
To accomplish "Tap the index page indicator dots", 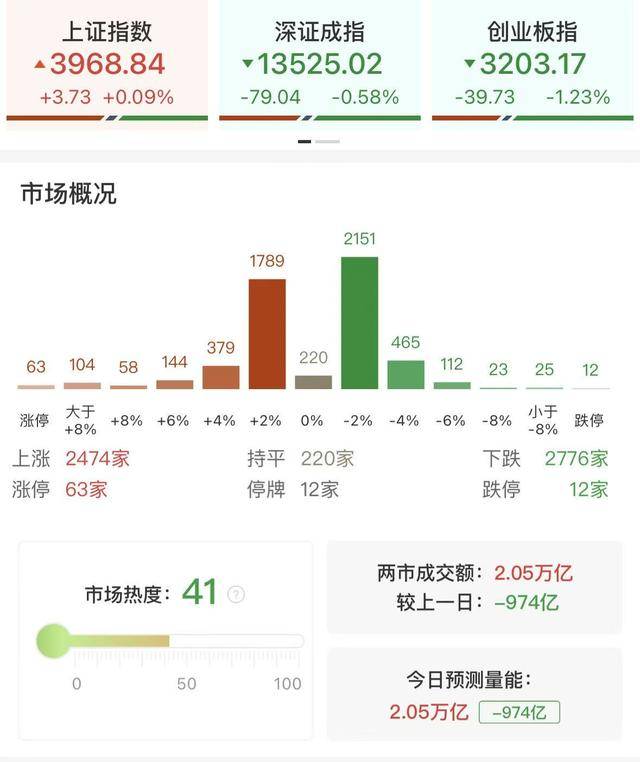I will click(319, 142).
